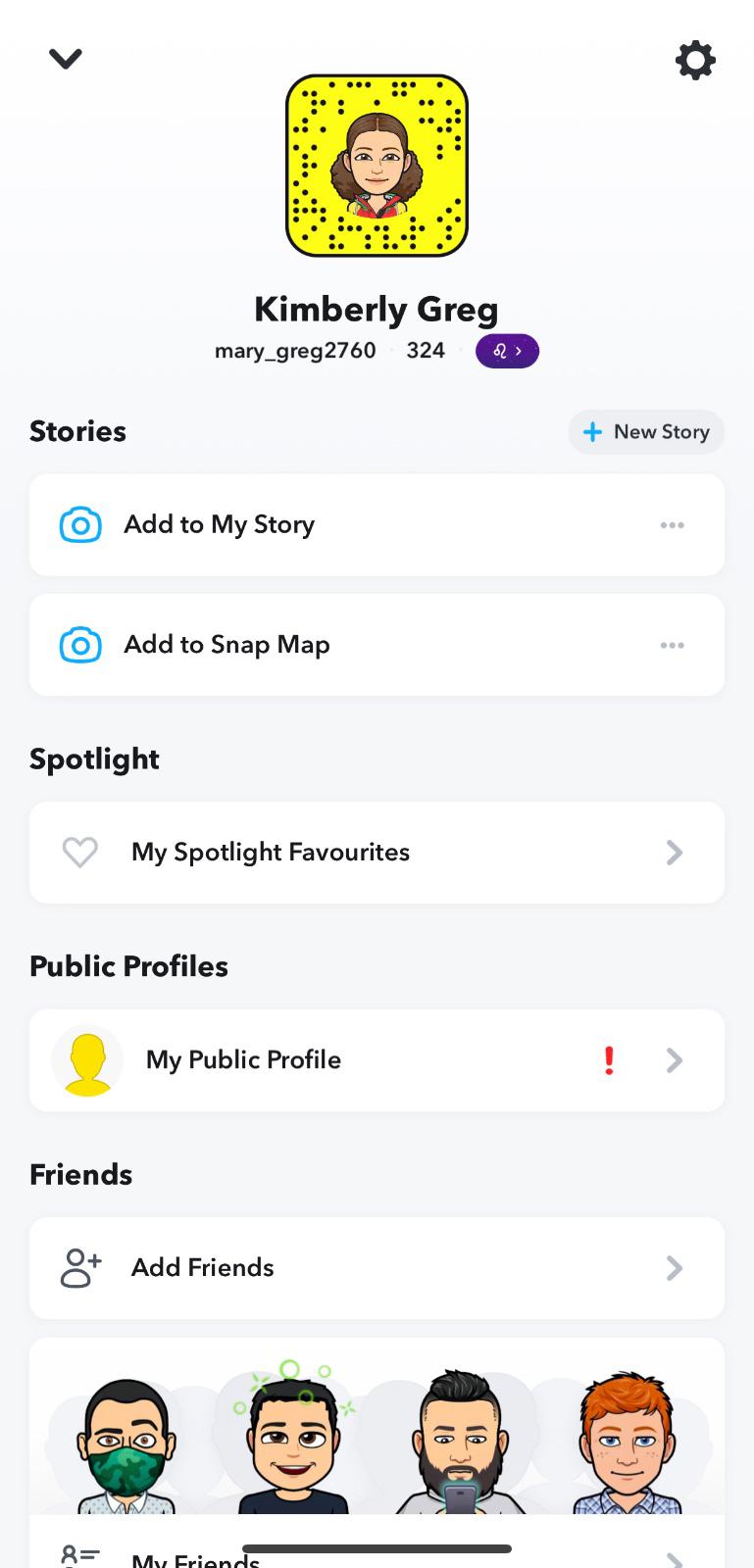Open the Snapcode with Bitmoji avatar
Image resolution: width=754 pixels, height=1568 pixels.
[x=377, y=166]
